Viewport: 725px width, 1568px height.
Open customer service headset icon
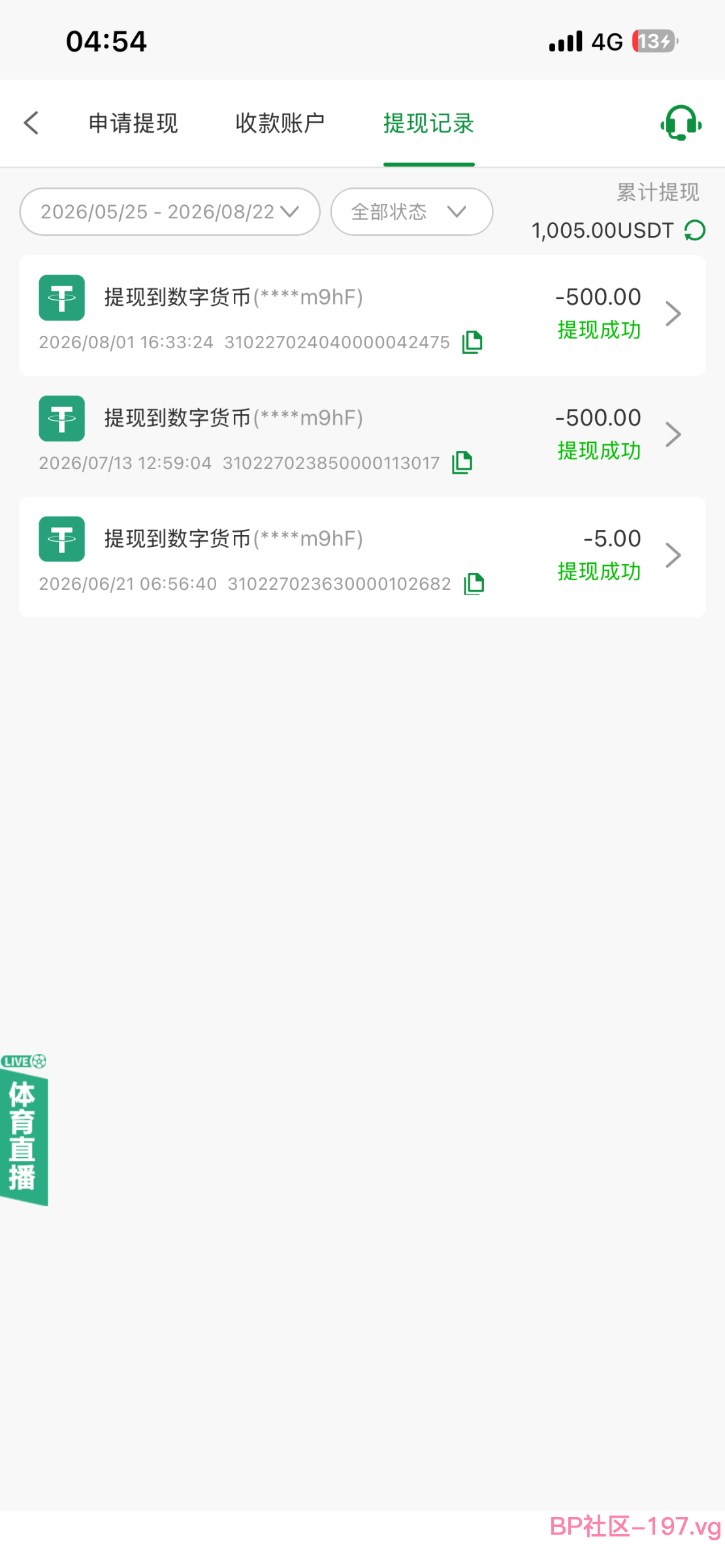(x=681, y=123)
